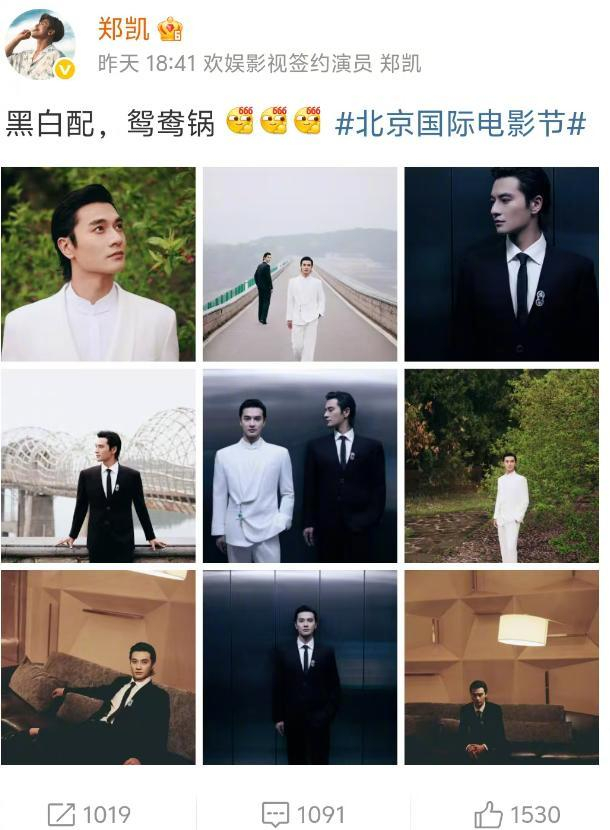
Task: View the photo of man seated under the lamp
Action: coord(501,667)
